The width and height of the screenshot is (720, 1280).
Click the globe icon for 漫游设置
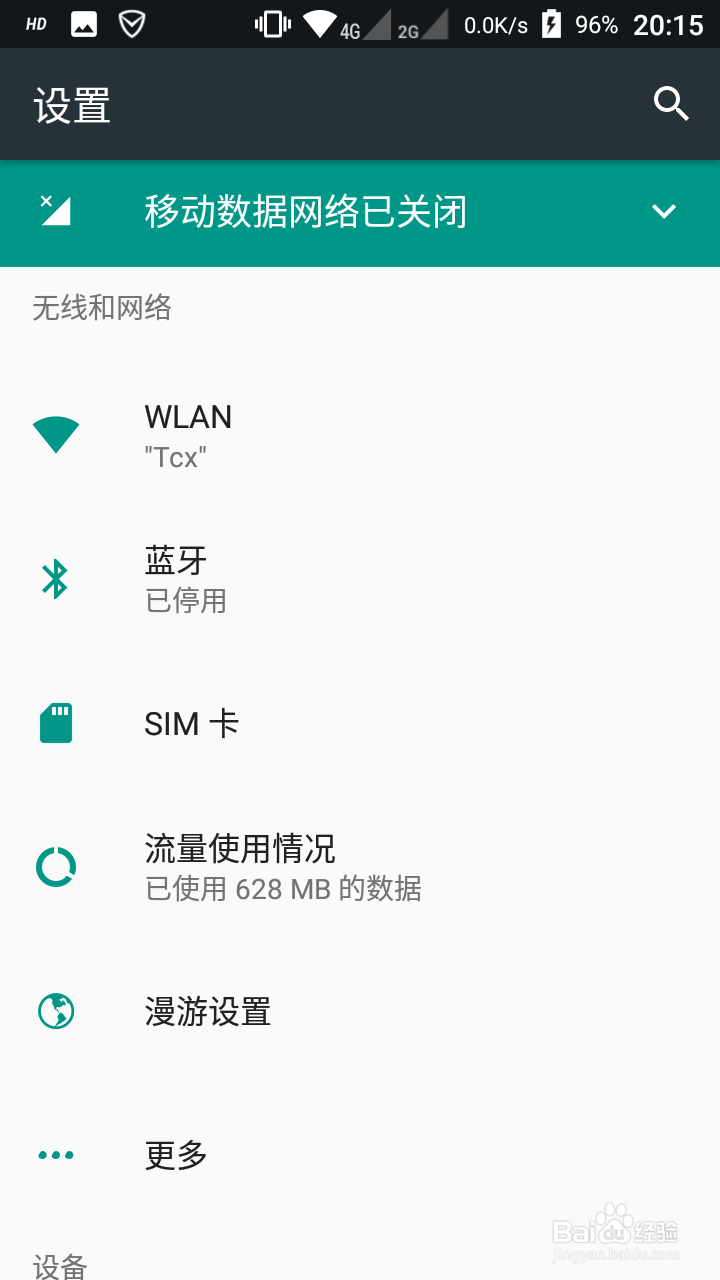coord(55,1012)
